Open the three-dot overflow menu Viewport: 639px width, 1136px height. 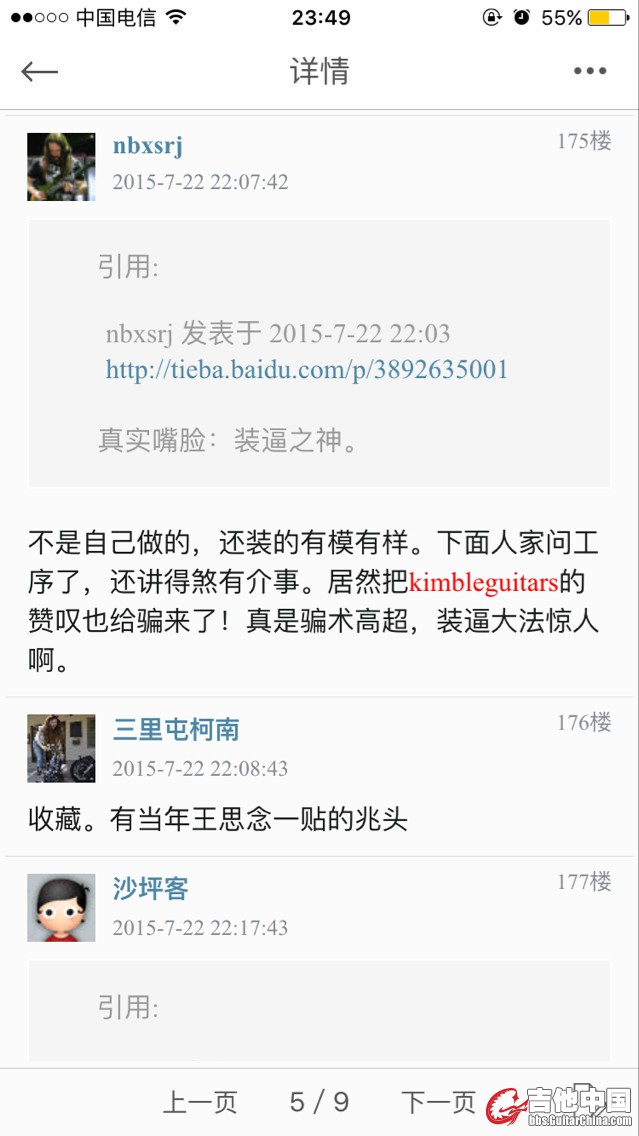coord(590,71)
